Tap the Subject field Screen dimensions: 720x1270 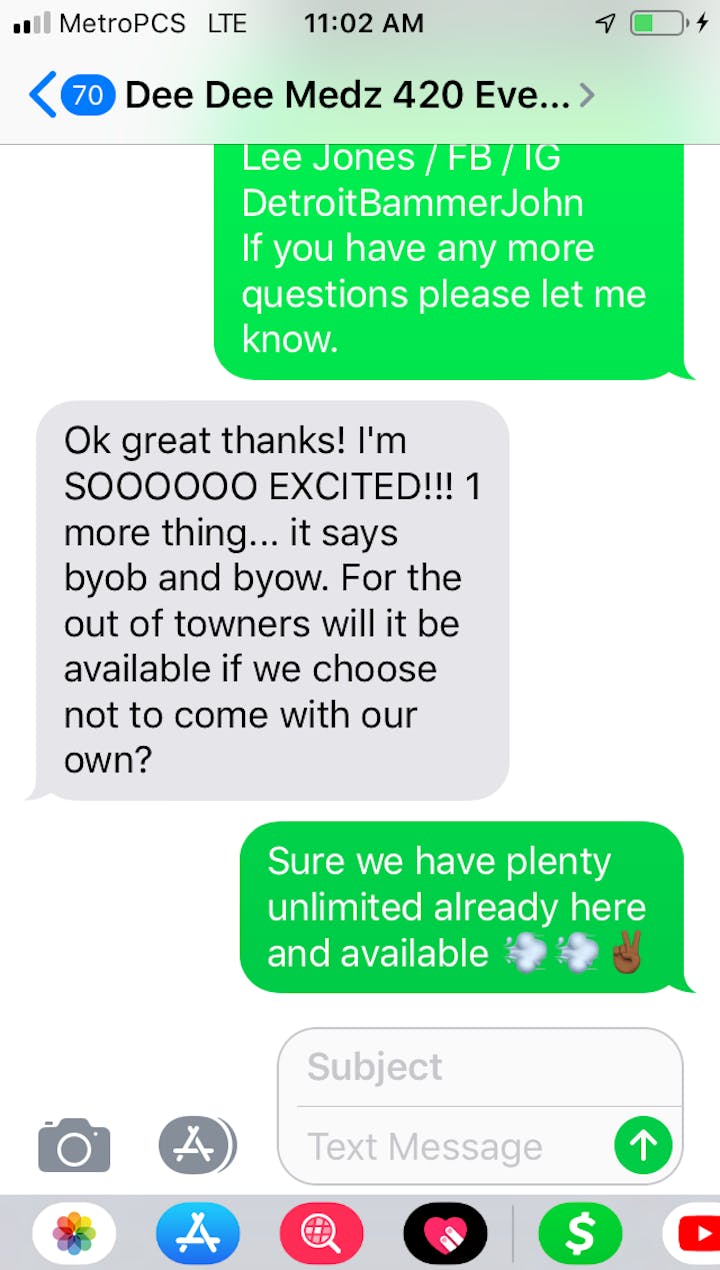click(x=480, y=1067)
